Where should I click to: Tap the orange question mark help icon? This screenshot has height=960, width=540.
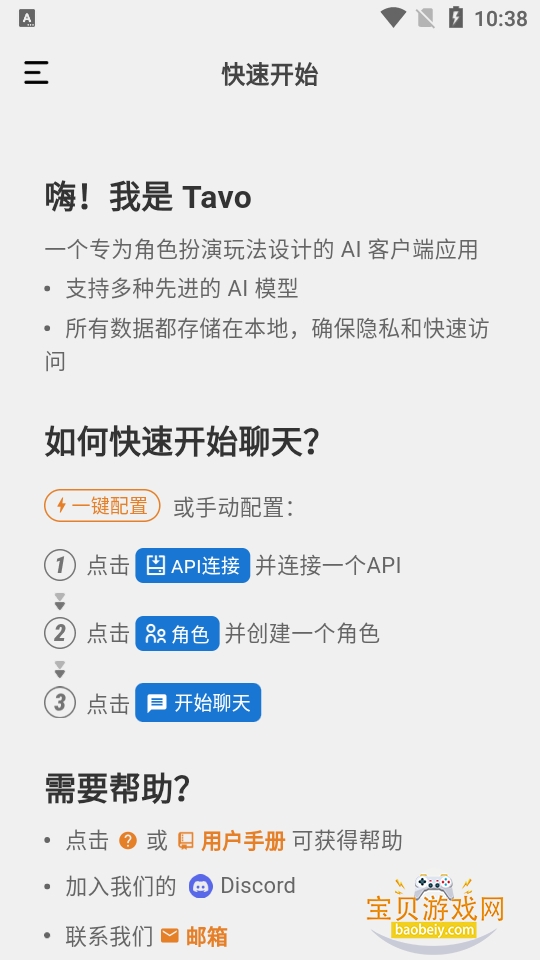click(x=128, y=841)
